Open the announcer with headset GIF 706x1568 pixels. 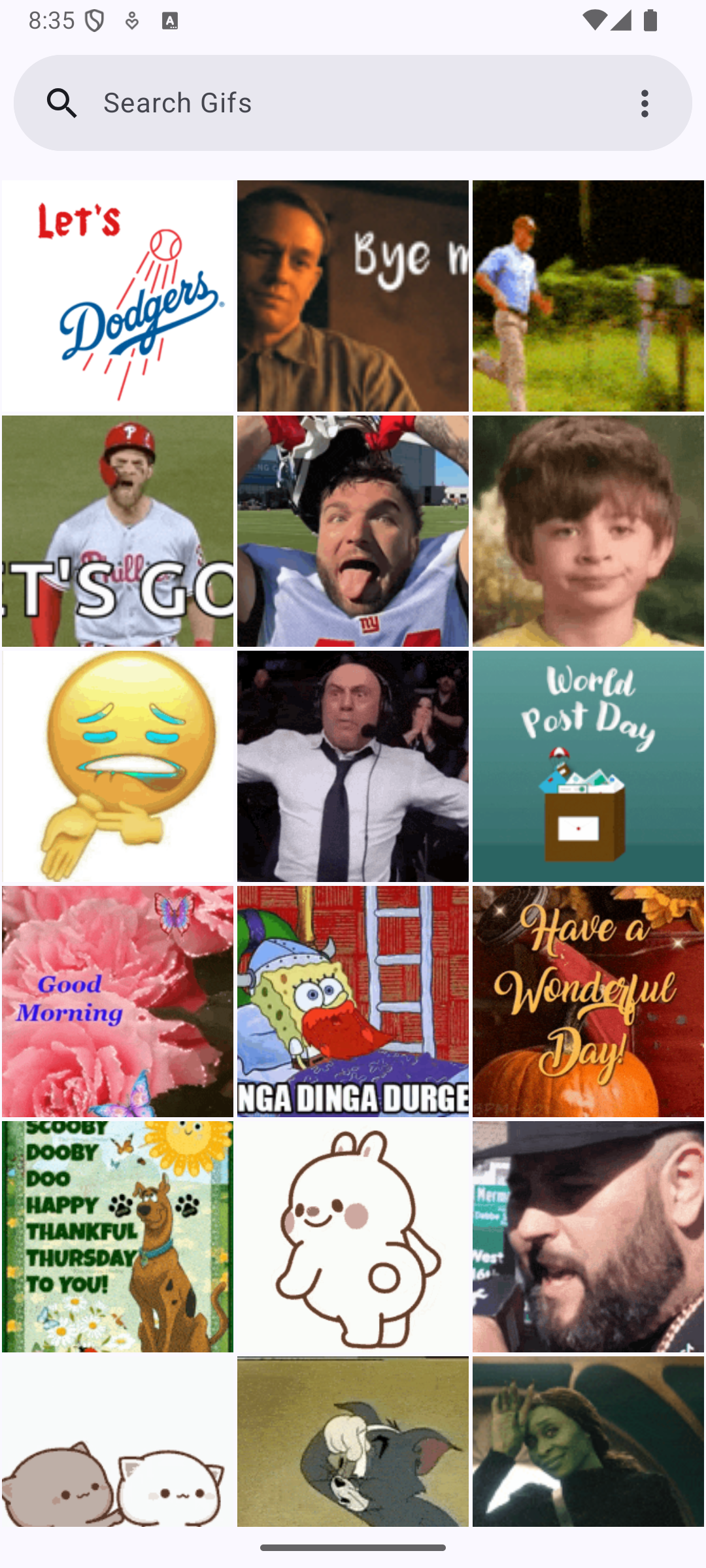click(353, 766)
